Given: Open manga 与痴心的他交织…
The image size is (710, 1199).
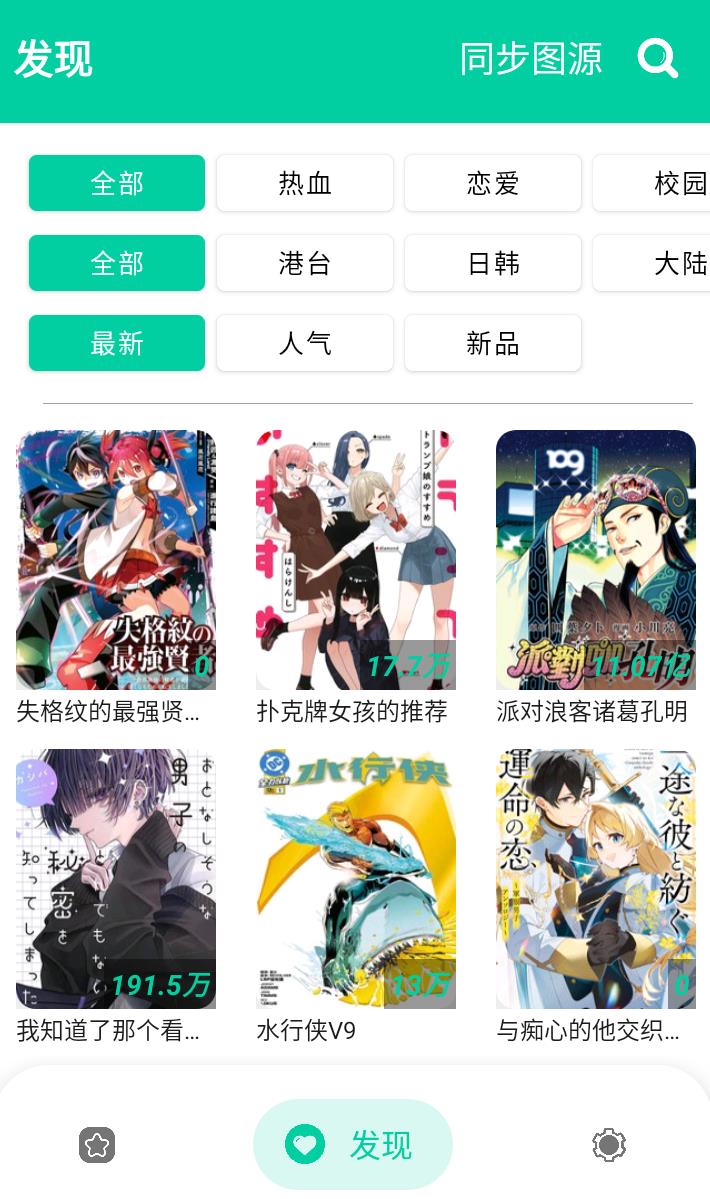Looking at the screenshot, I should pyautogui.click(x=596, y=880).
